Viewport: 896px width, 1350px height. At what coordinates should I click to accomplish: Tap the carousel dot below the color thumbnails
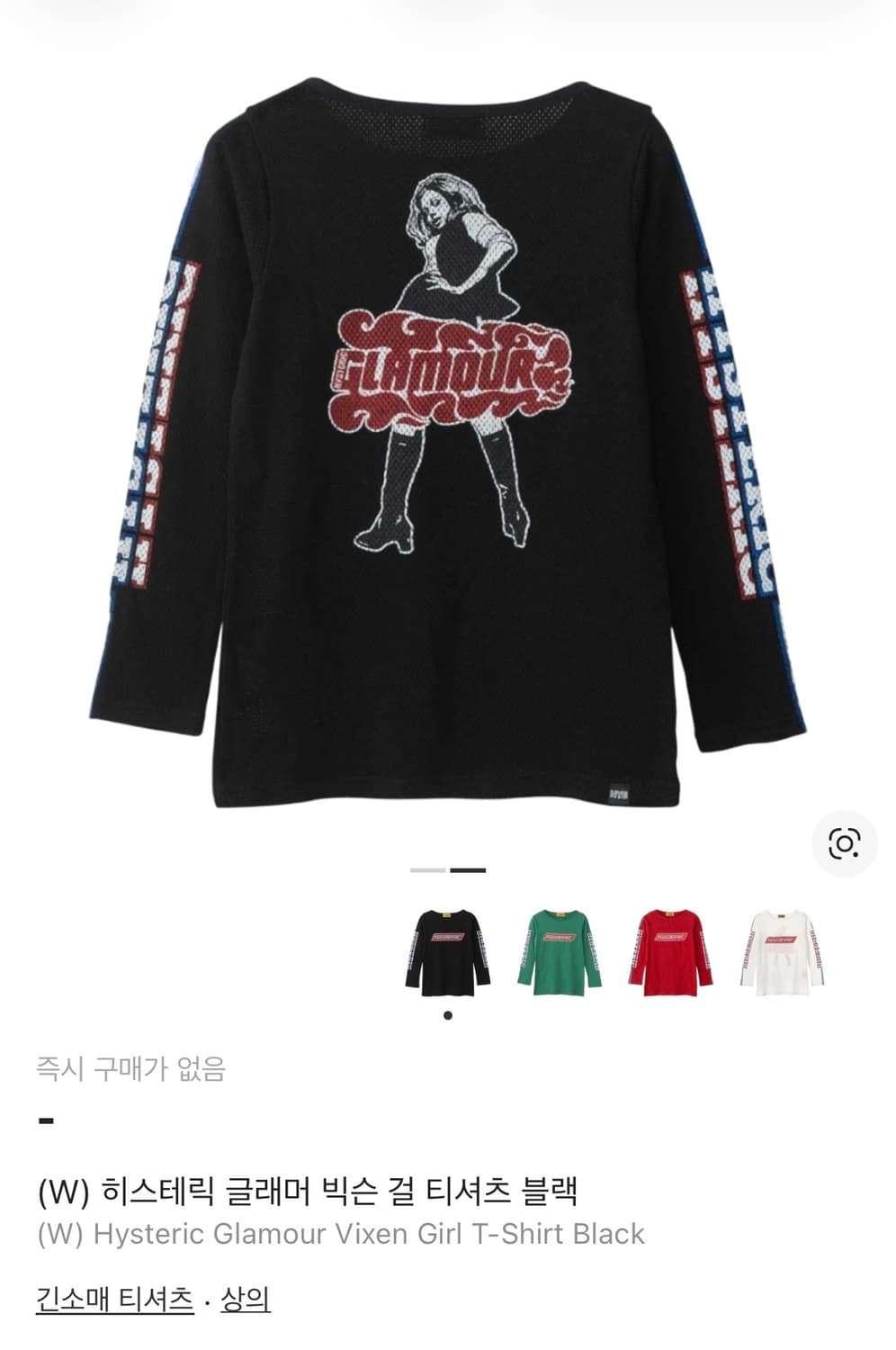447,1016
